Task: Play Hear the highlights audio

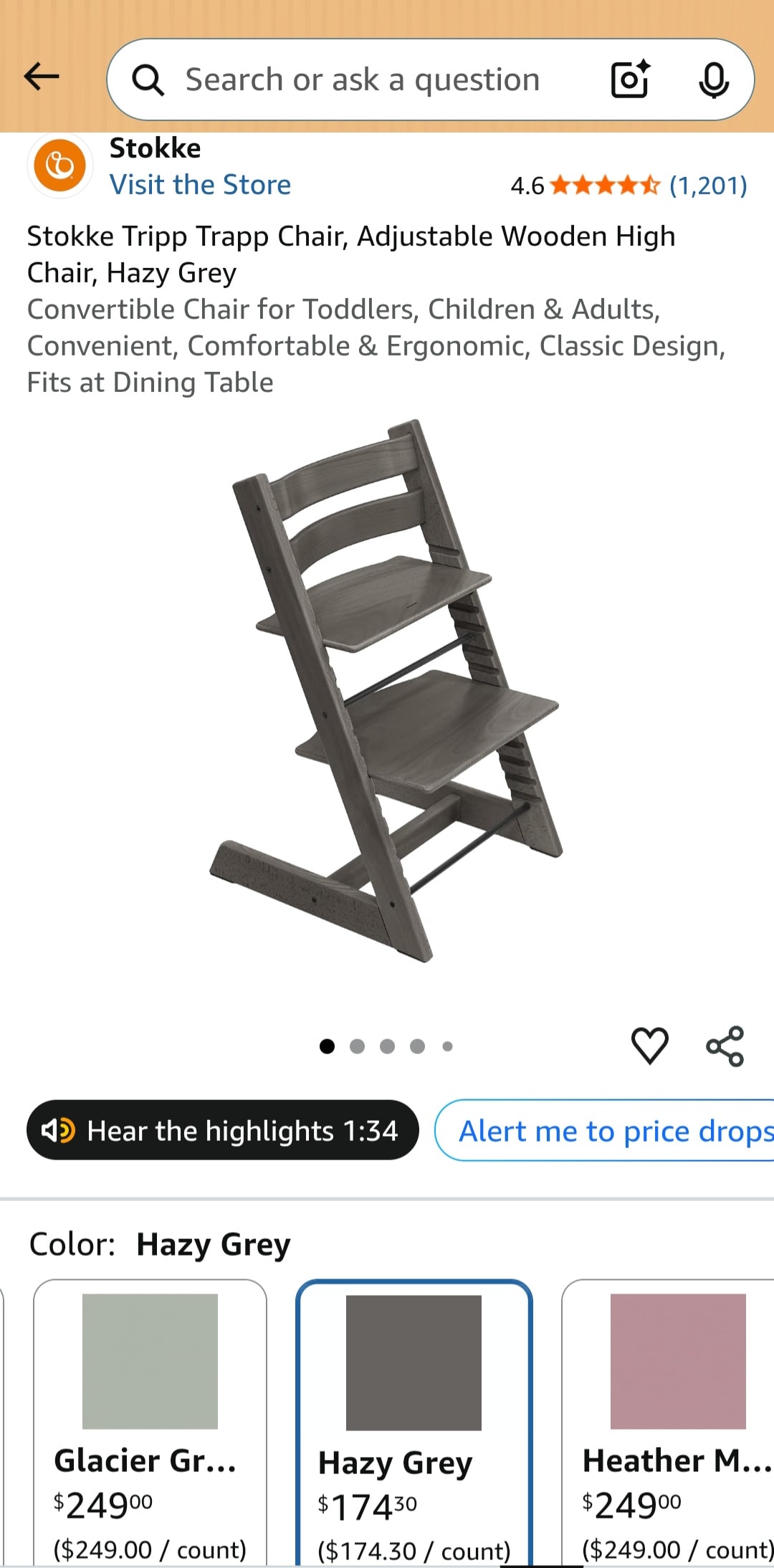Action: [223, 1130]
